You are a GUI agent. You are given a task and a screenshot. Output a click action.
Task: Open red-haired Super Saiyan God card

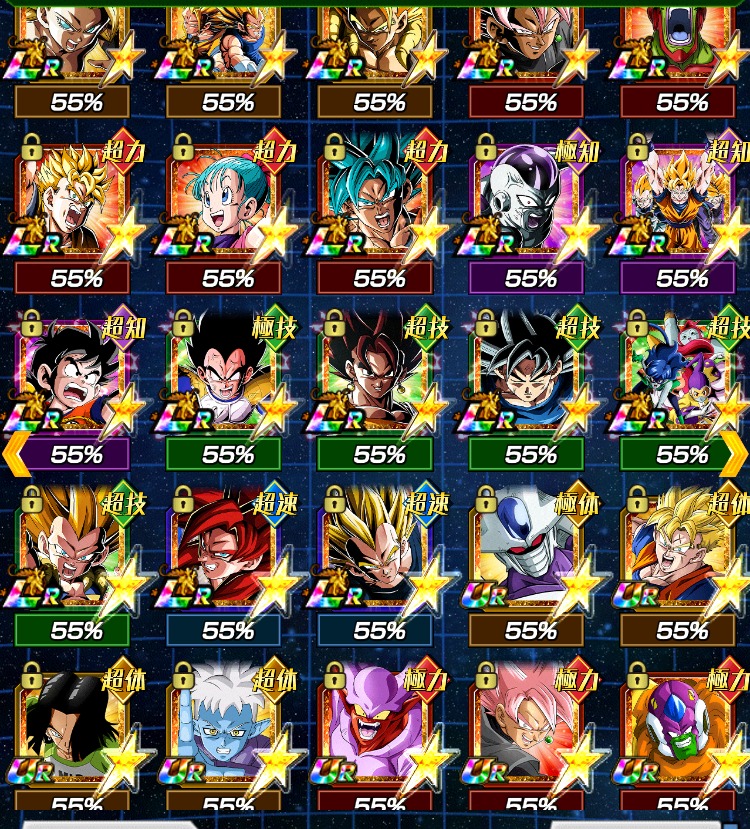point(226,552)
